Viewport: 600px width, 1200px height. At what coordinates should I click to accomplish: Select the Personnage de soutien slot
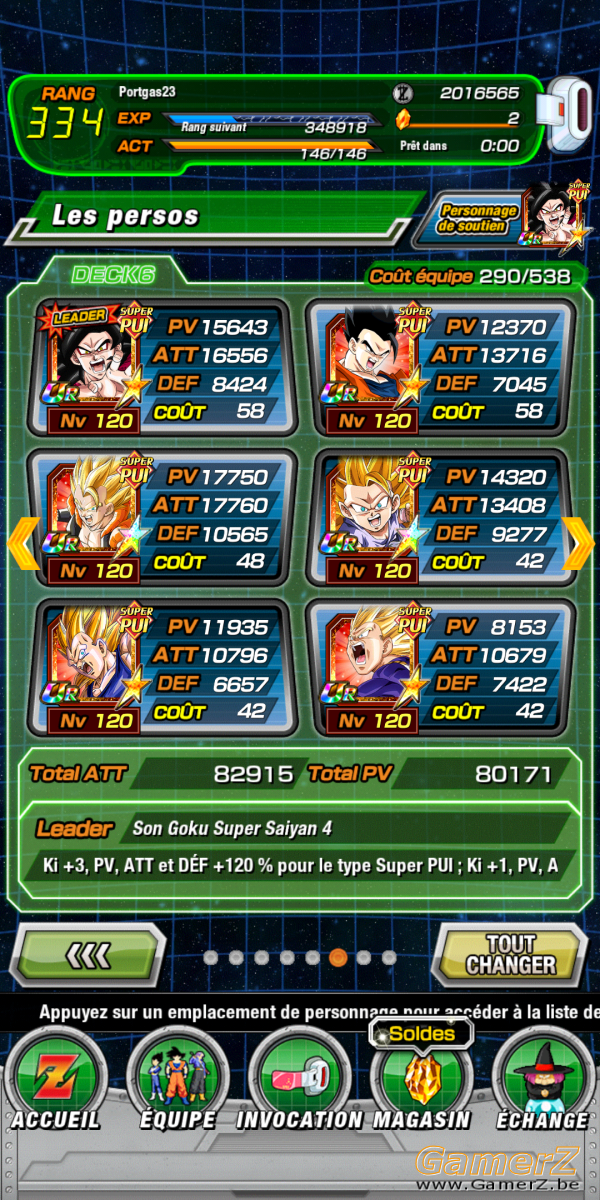coord(497,214)
